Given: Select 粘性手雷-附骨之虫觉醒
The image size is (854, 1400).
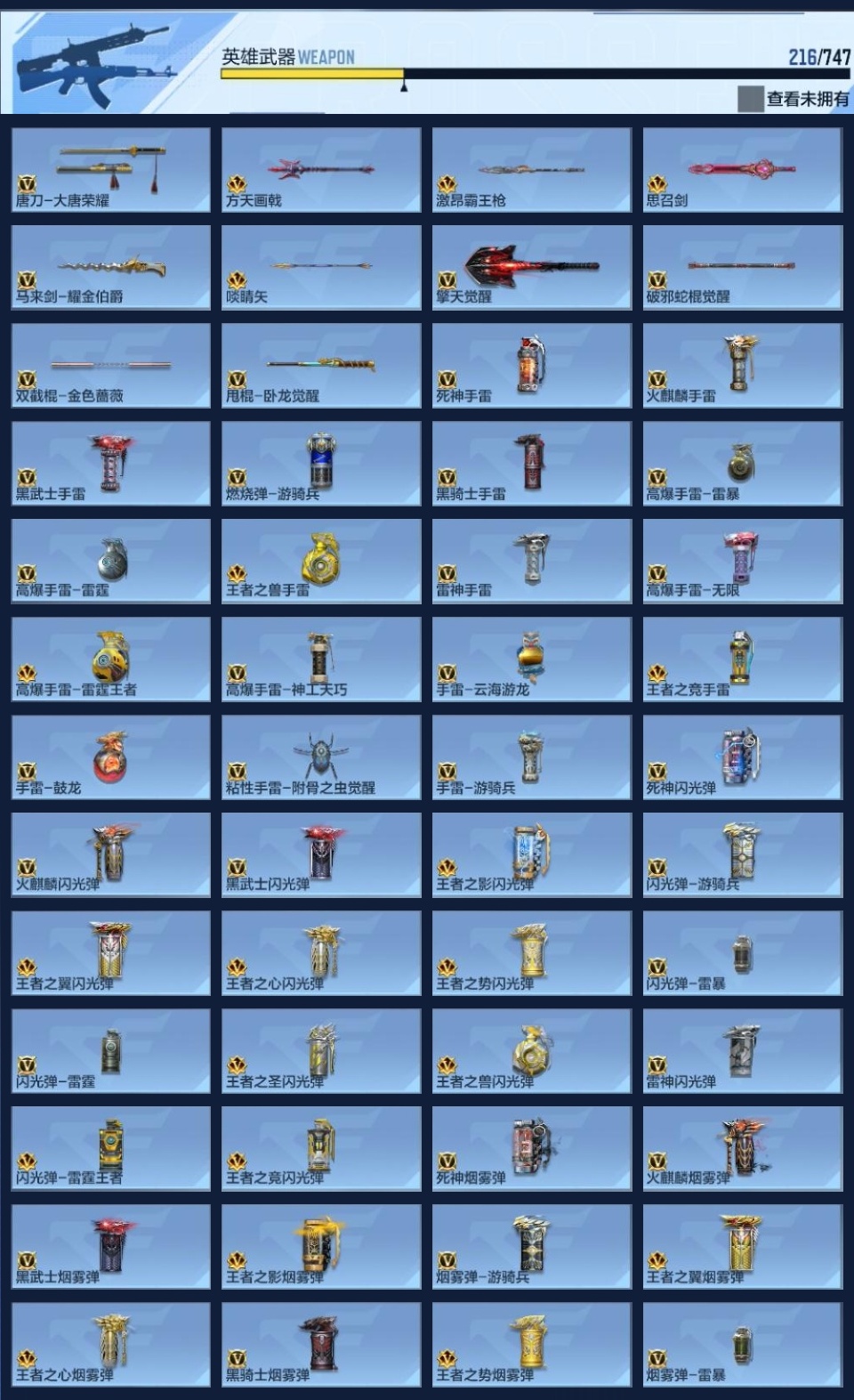Looking at the screenshot, I should pyautogui.click(x=321, y=757).
